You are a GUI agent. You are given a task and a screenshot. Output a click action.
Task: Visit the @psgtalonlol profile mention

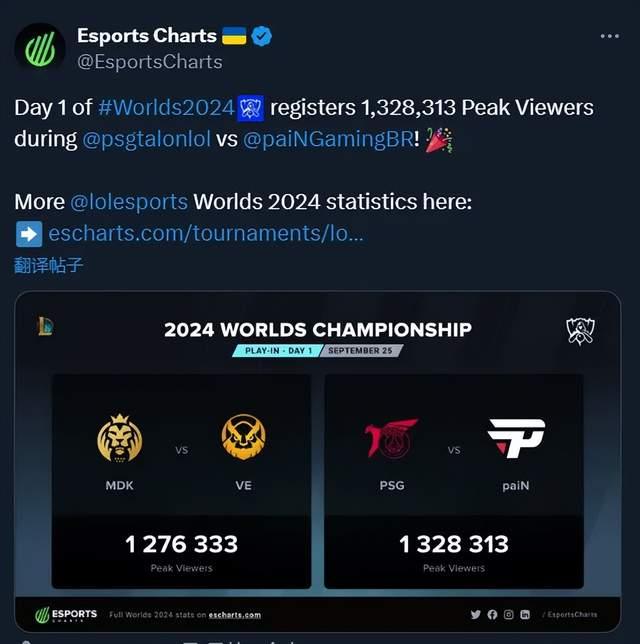pos(146,139)
